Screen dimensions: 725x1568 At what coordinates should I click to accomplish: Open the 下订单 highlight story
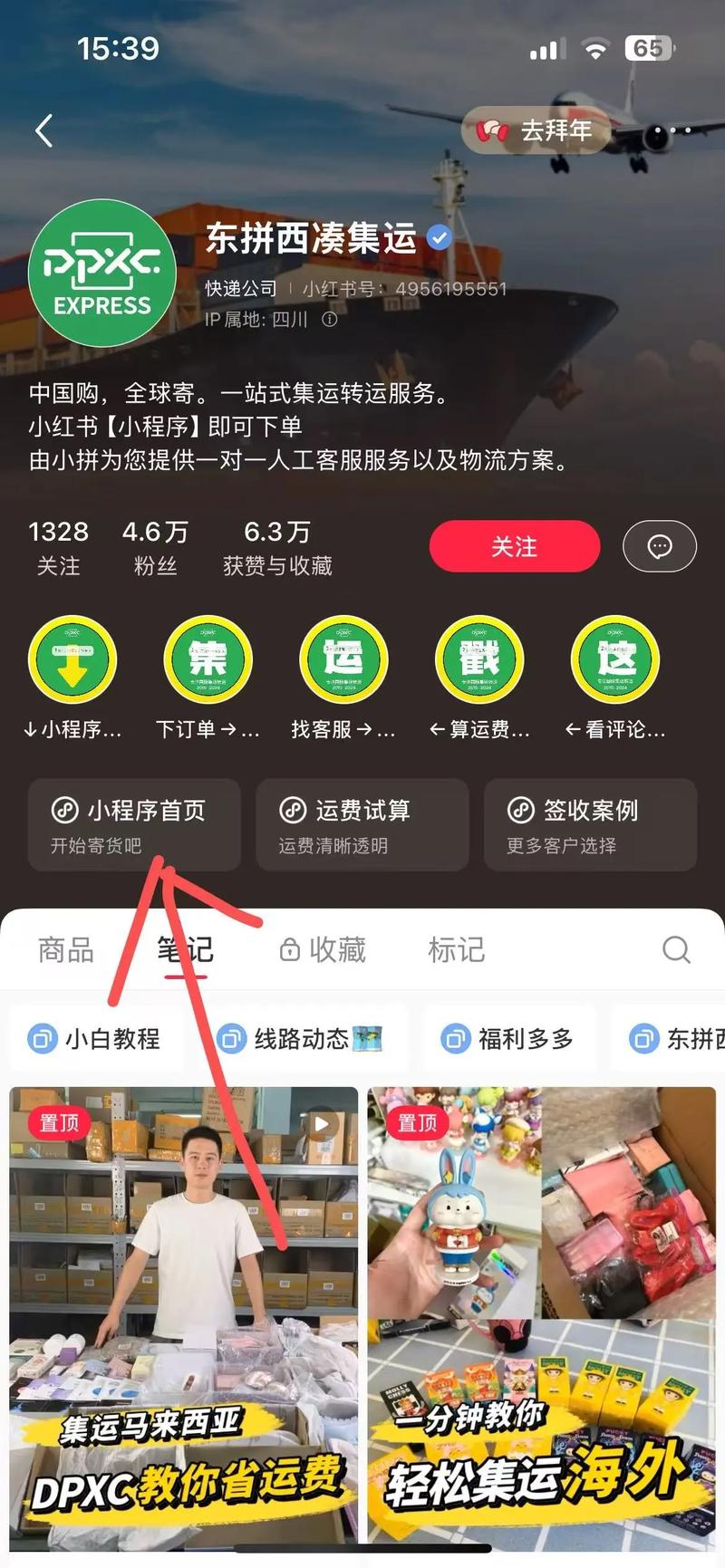208,659
